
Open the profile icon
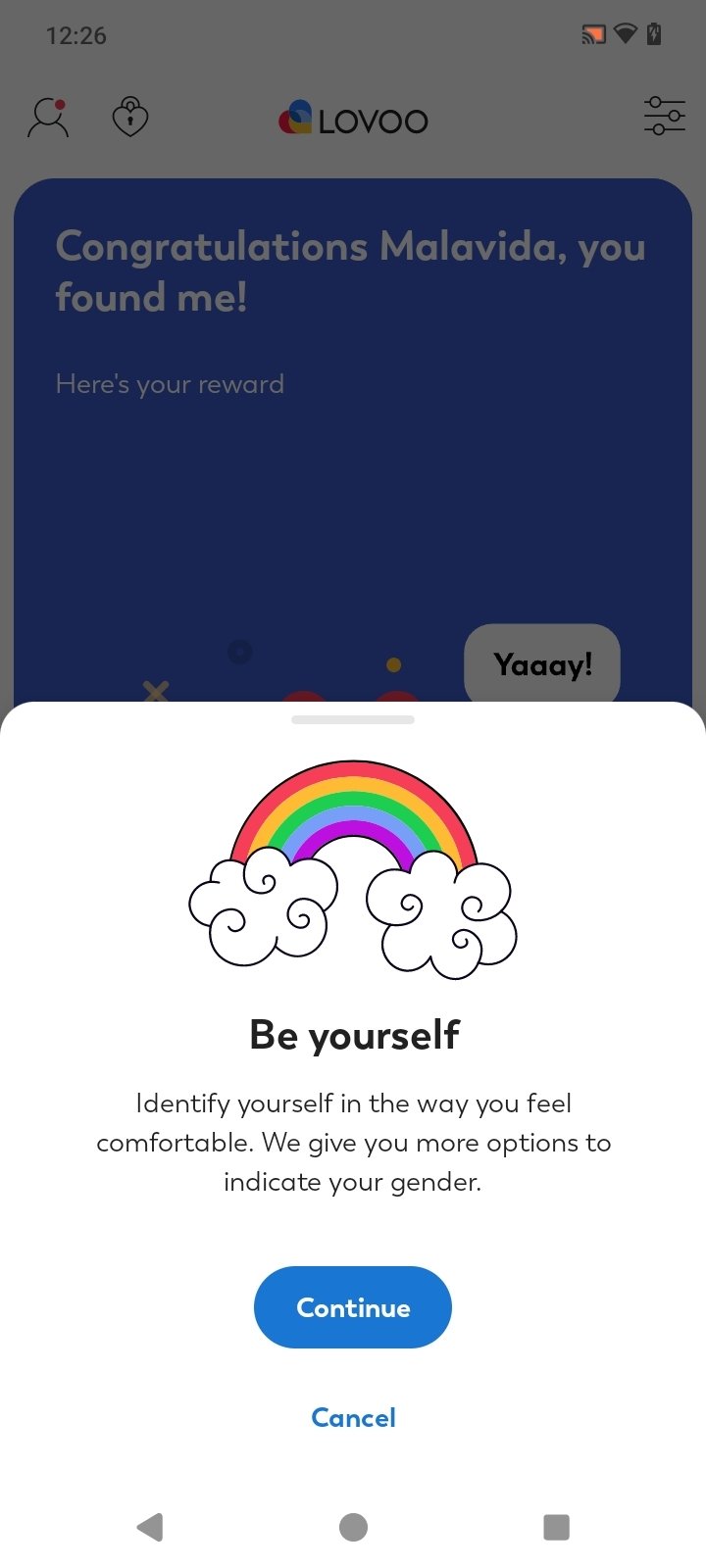pyautogui.click(x=48, y=118)
